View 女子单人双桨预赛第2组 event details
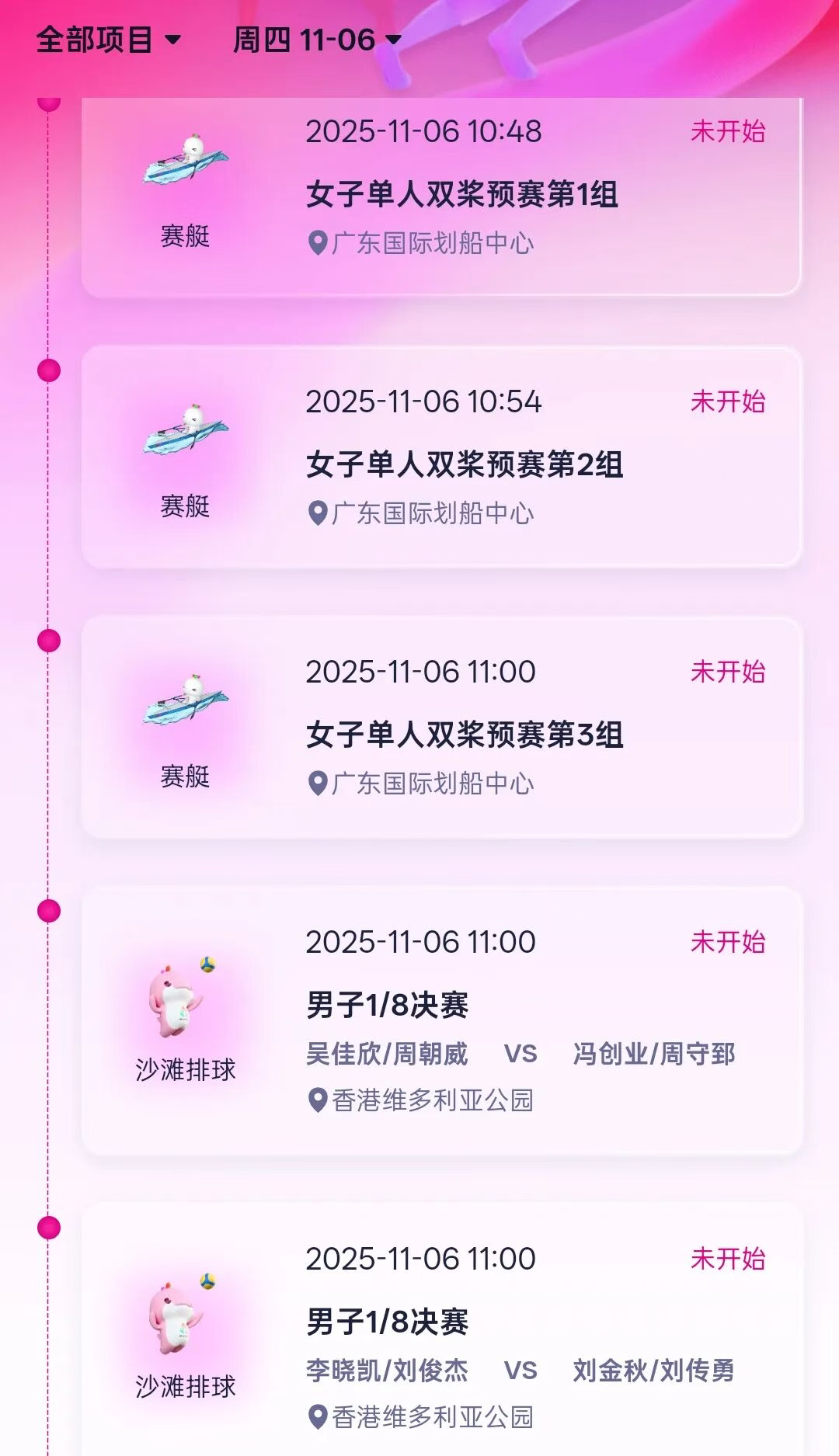839x1456 pixels. [464, 464]
